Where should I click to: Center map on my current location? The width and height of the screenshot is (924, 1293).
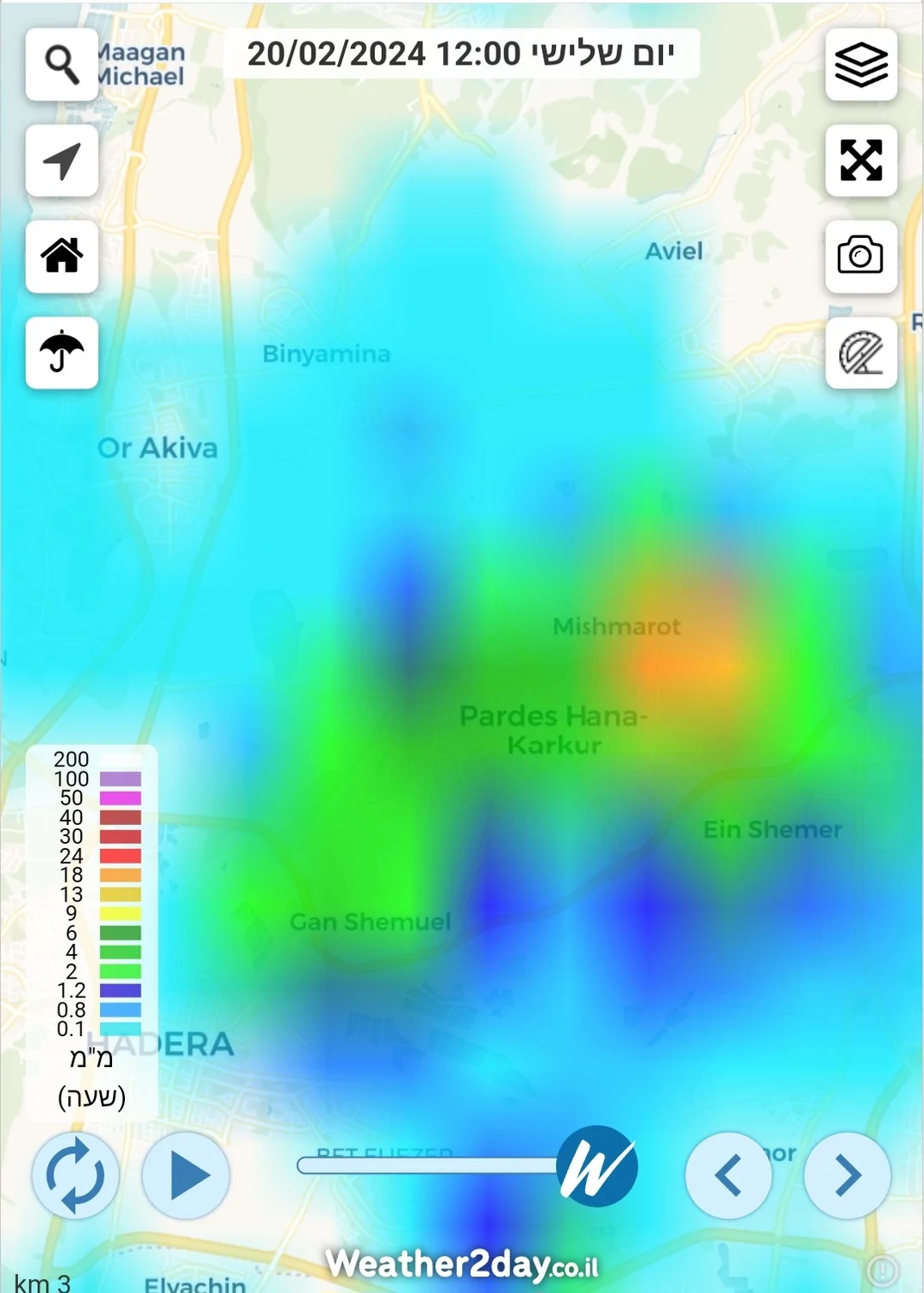(61, 160)
